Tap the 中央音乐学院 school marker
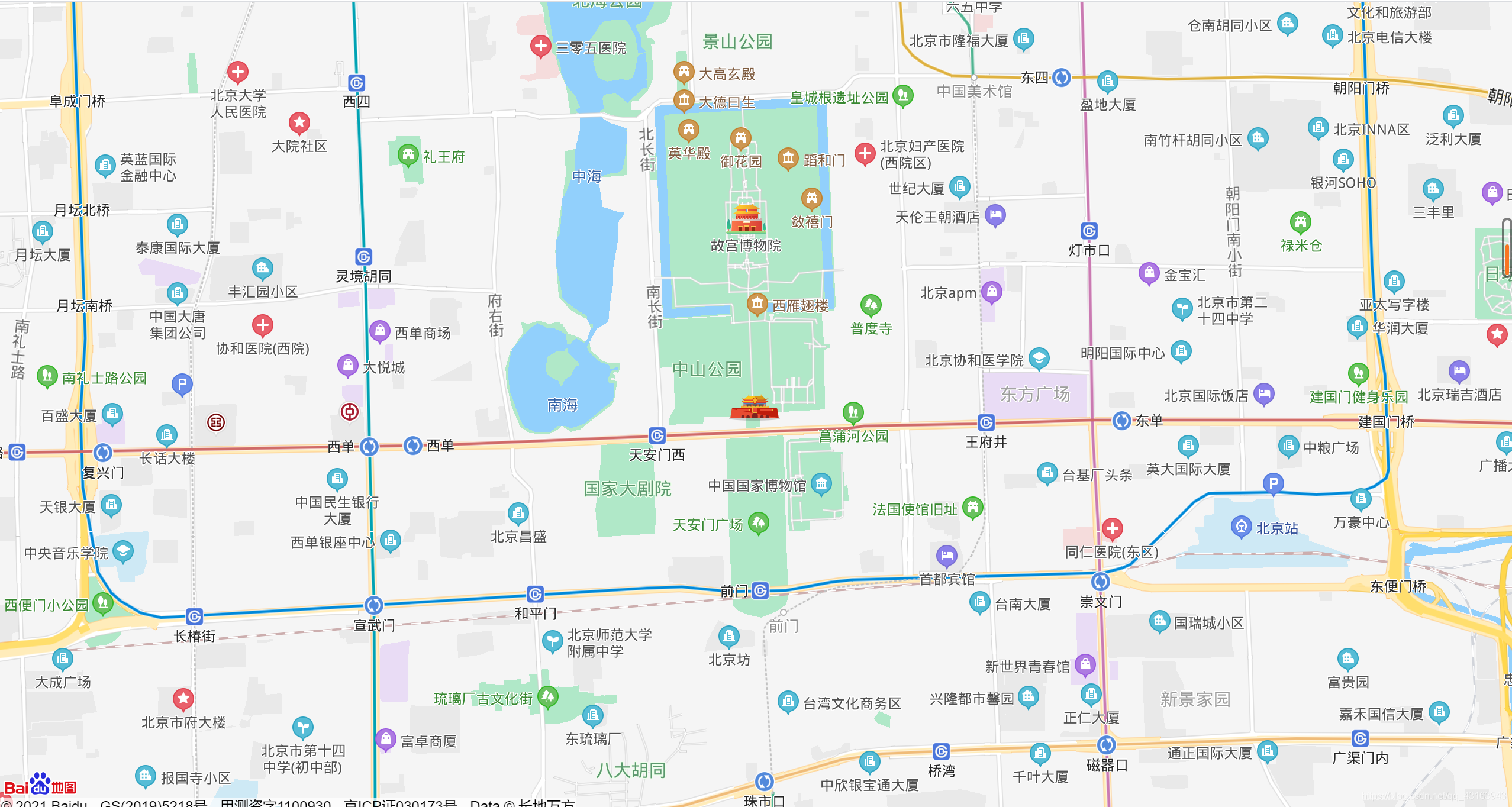The height and width of the screenshot is (807, 1512). pyautogui.click(x=123, y=551)
